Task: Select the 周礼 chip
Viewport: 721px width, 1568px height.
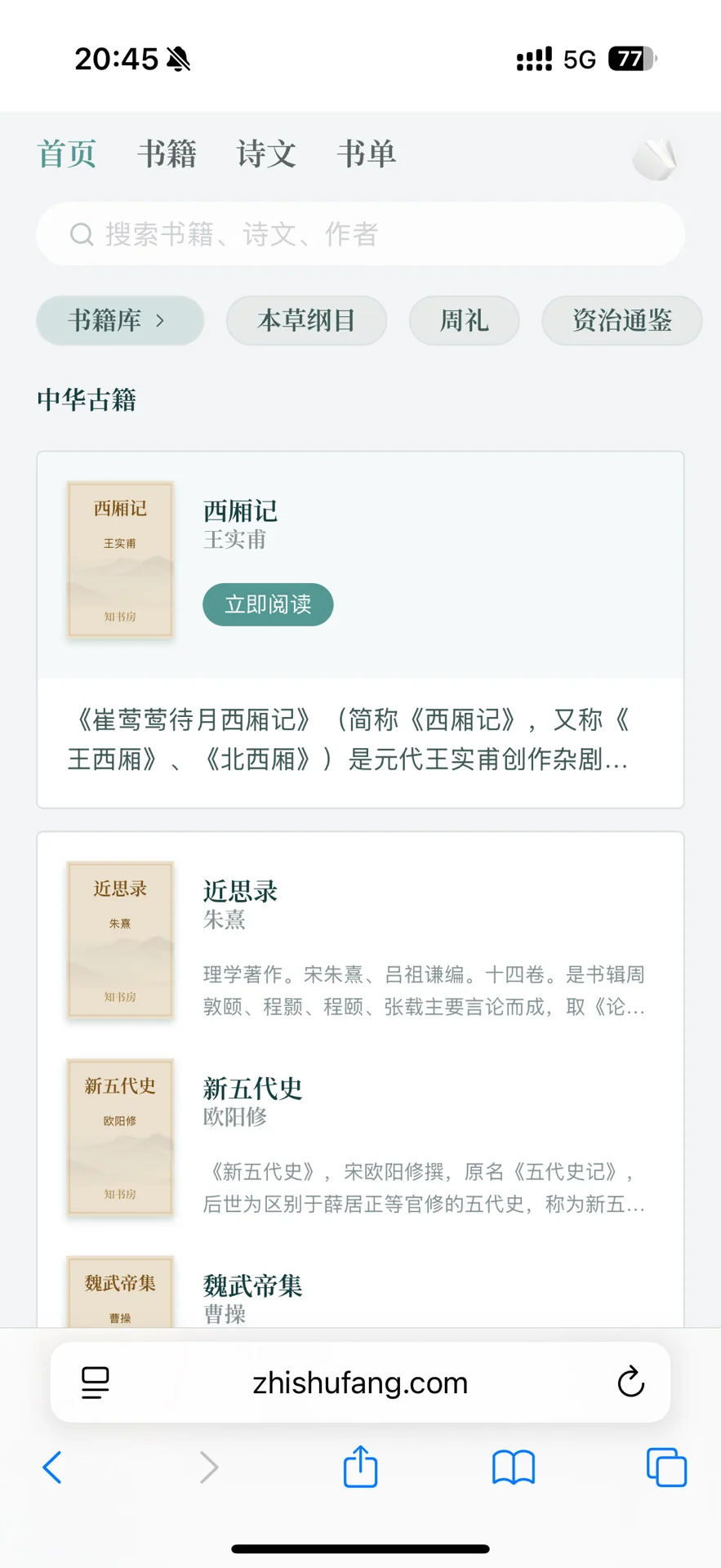Action: pos(464,320)
